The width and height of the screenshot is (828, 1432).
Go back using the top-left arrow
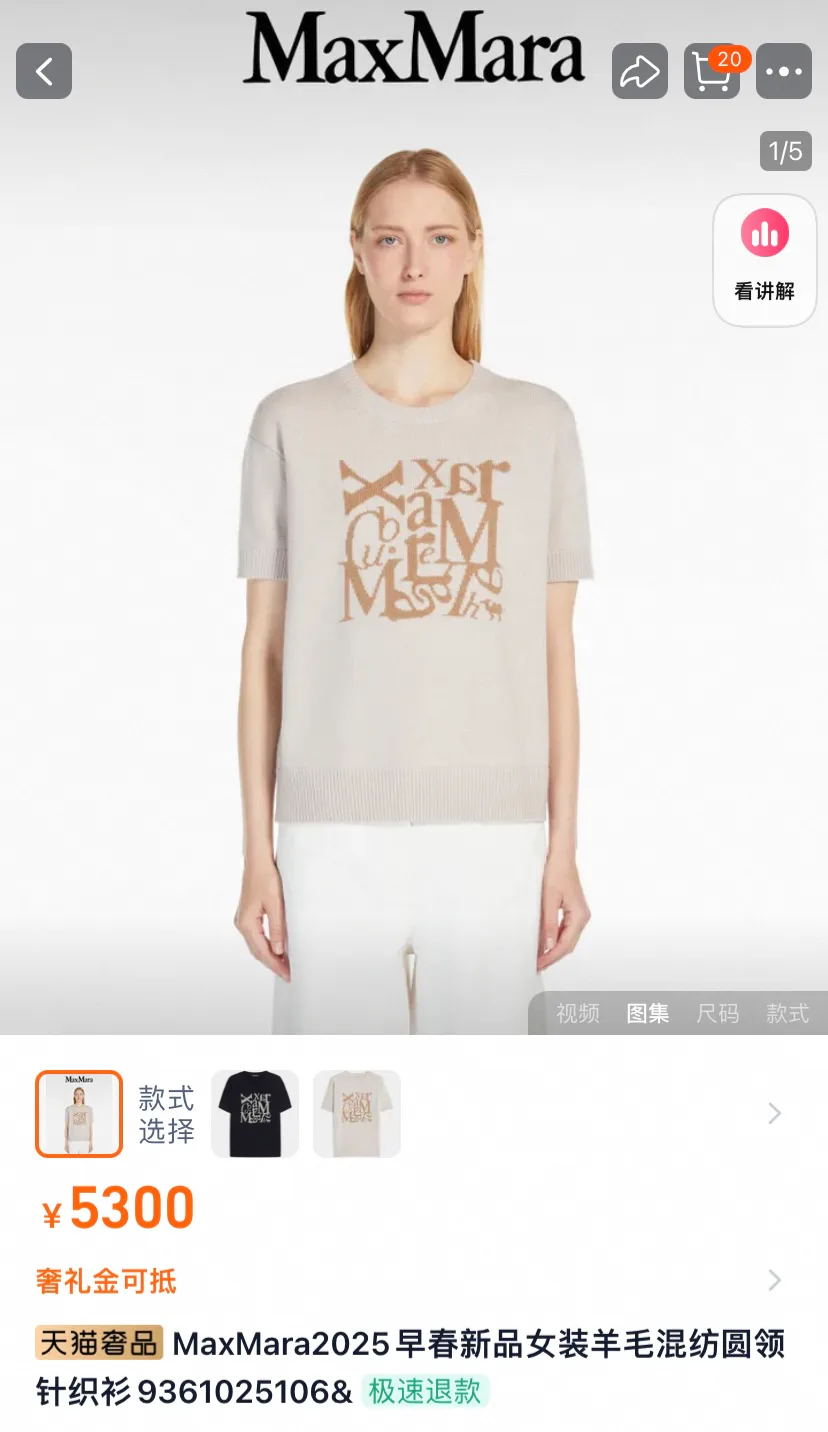pyautogui.click(x=44, y=71)
